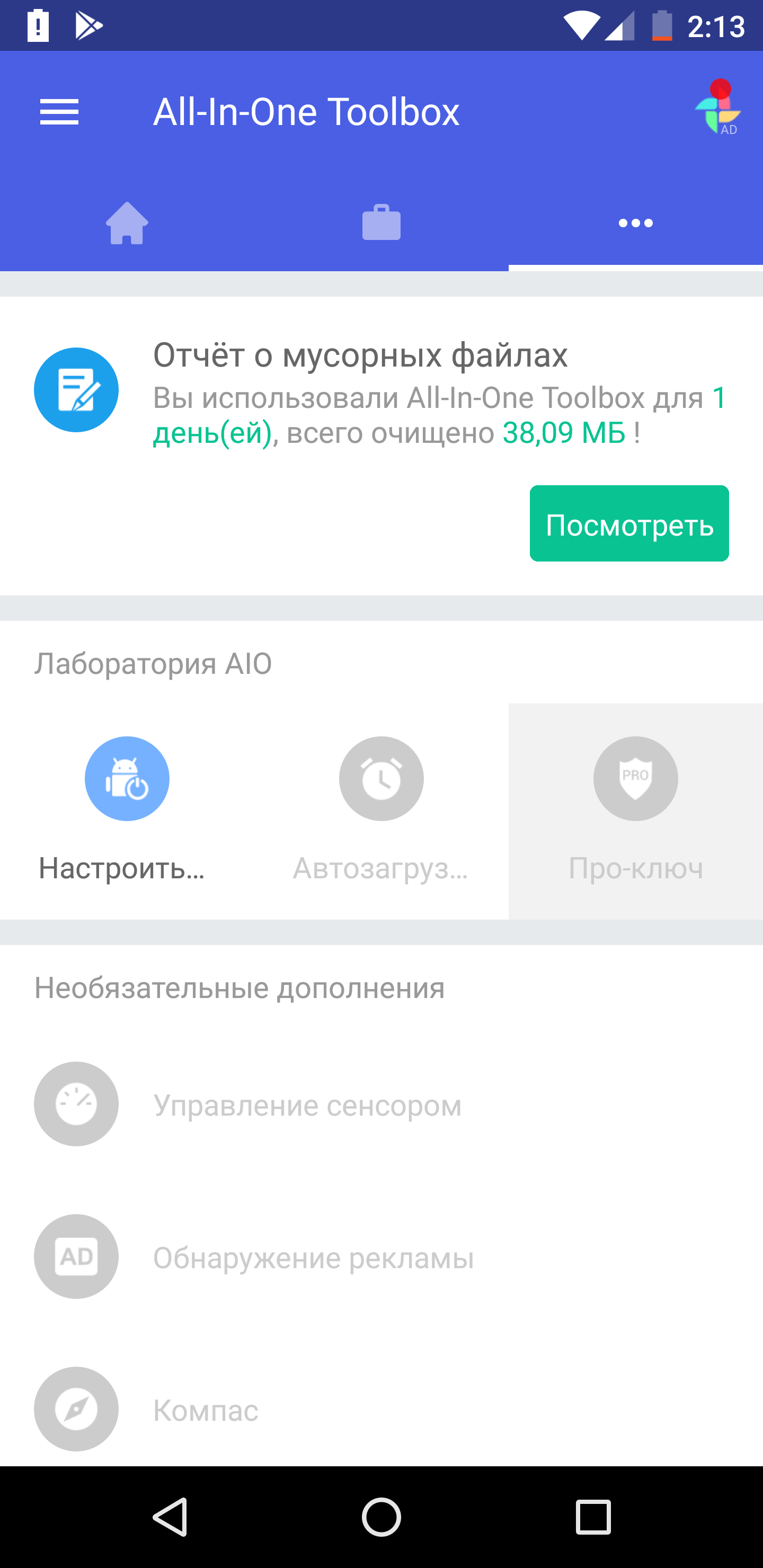Open Обнаружение рекламы add-on
Screen dimensions: 763x1568
coord(313,1257)
